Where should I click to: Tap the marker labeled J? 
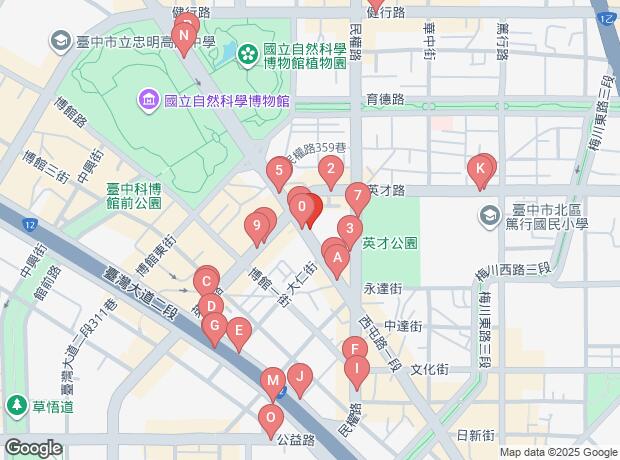[x=298, y=377]
